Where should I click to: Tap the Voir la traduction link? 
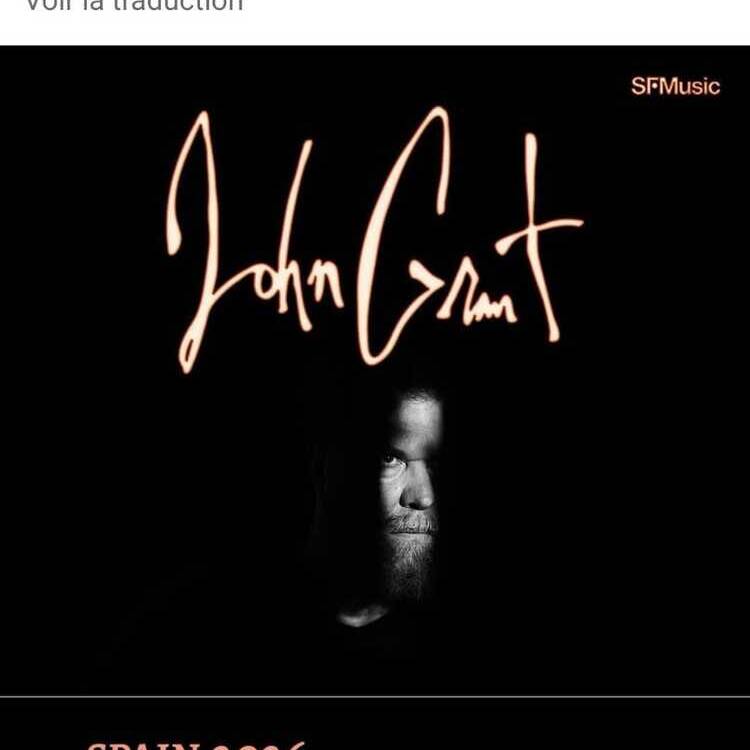point(133,5)
